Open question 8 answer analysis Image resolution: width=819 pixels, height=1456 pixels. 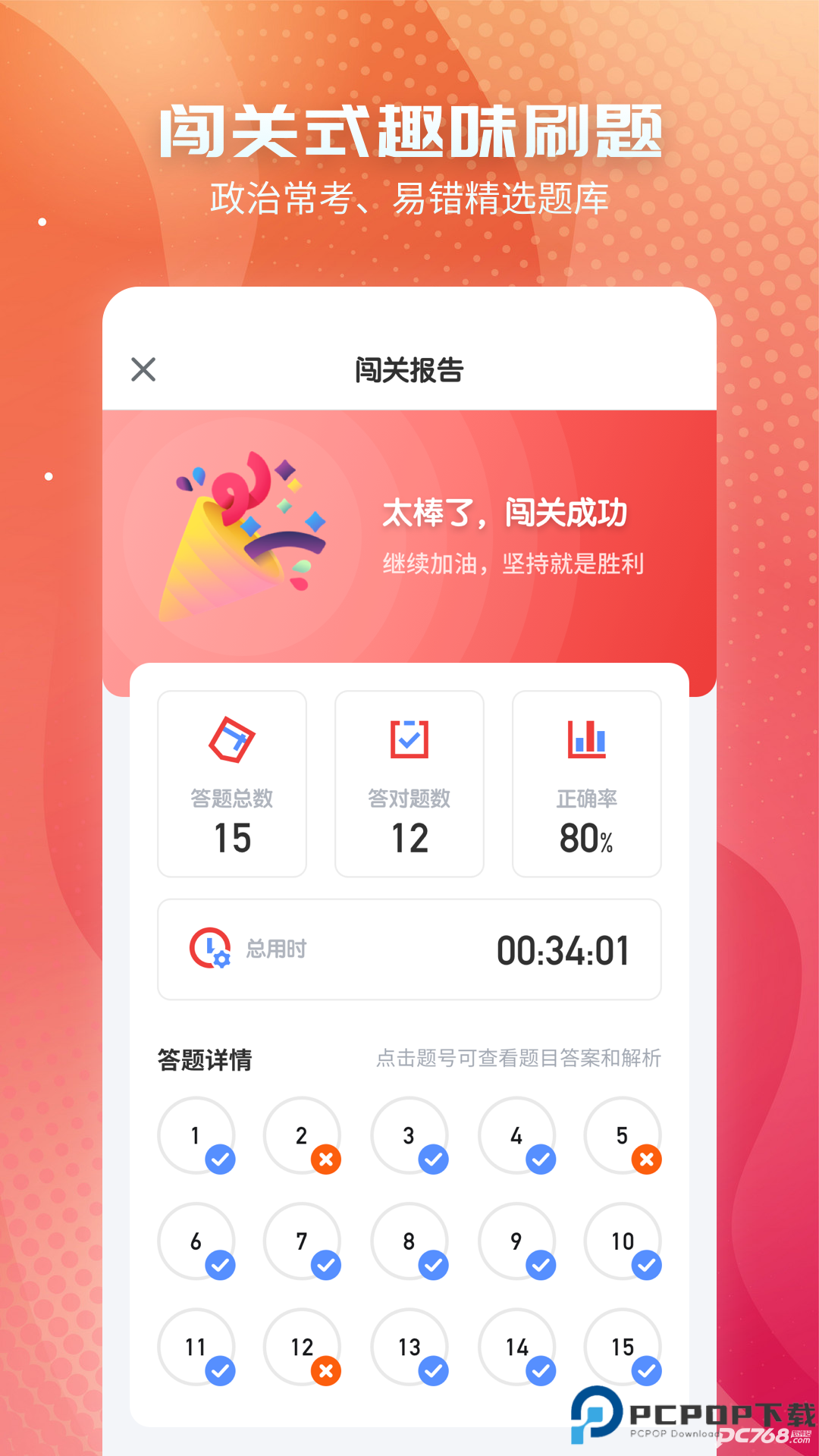coord(409,1242)
